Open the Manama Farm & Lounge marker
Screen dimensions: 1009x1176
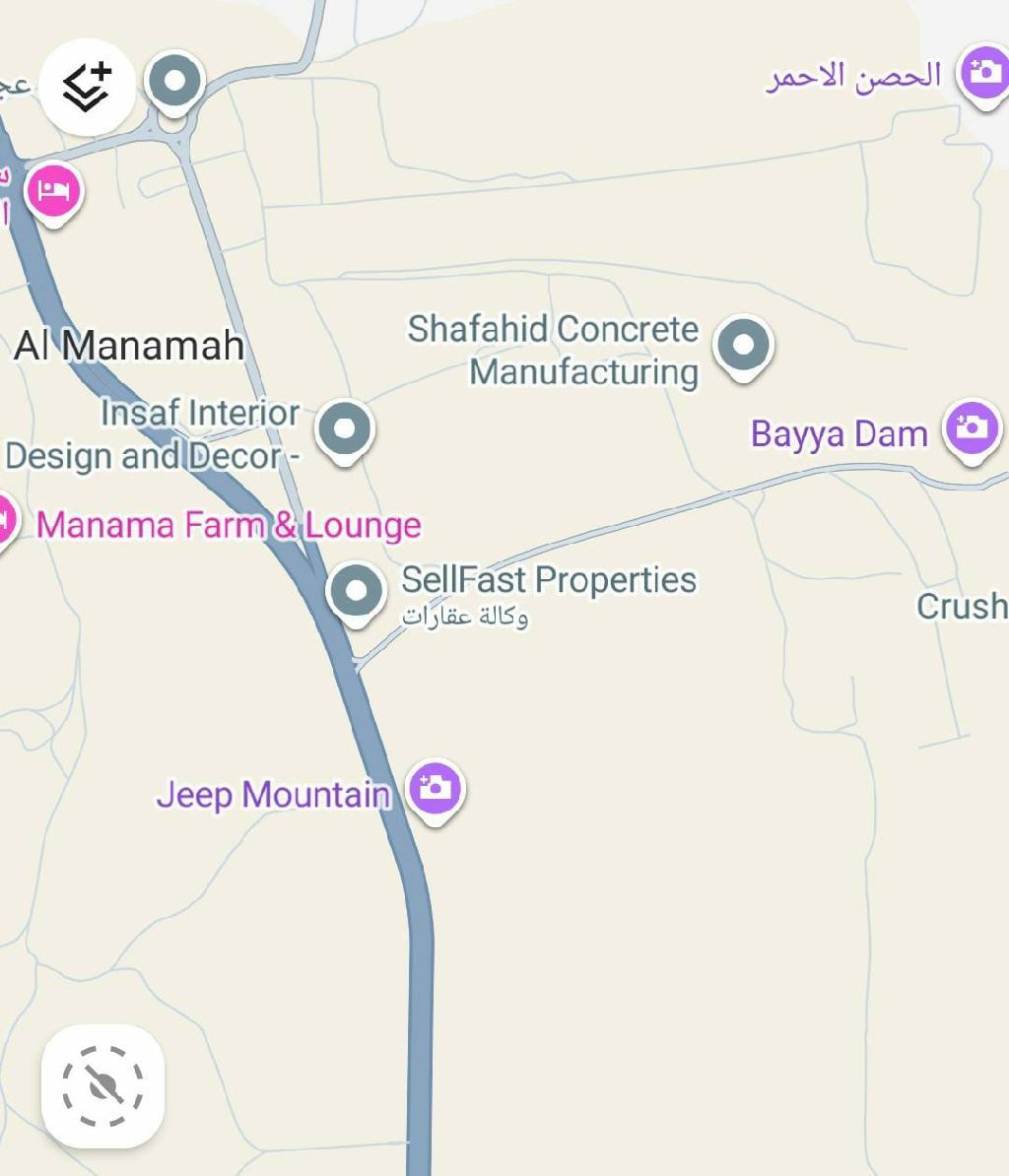[5, 520]
